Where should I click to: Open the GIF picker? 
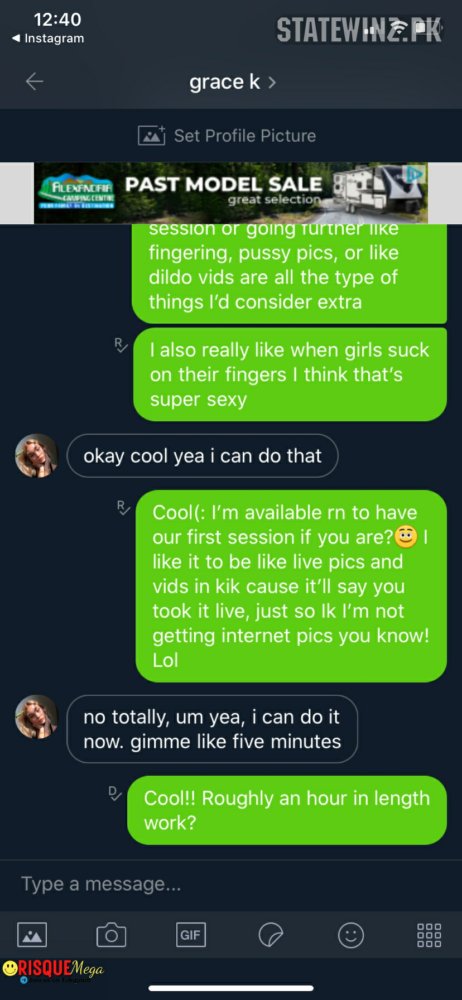click(190, 936)
